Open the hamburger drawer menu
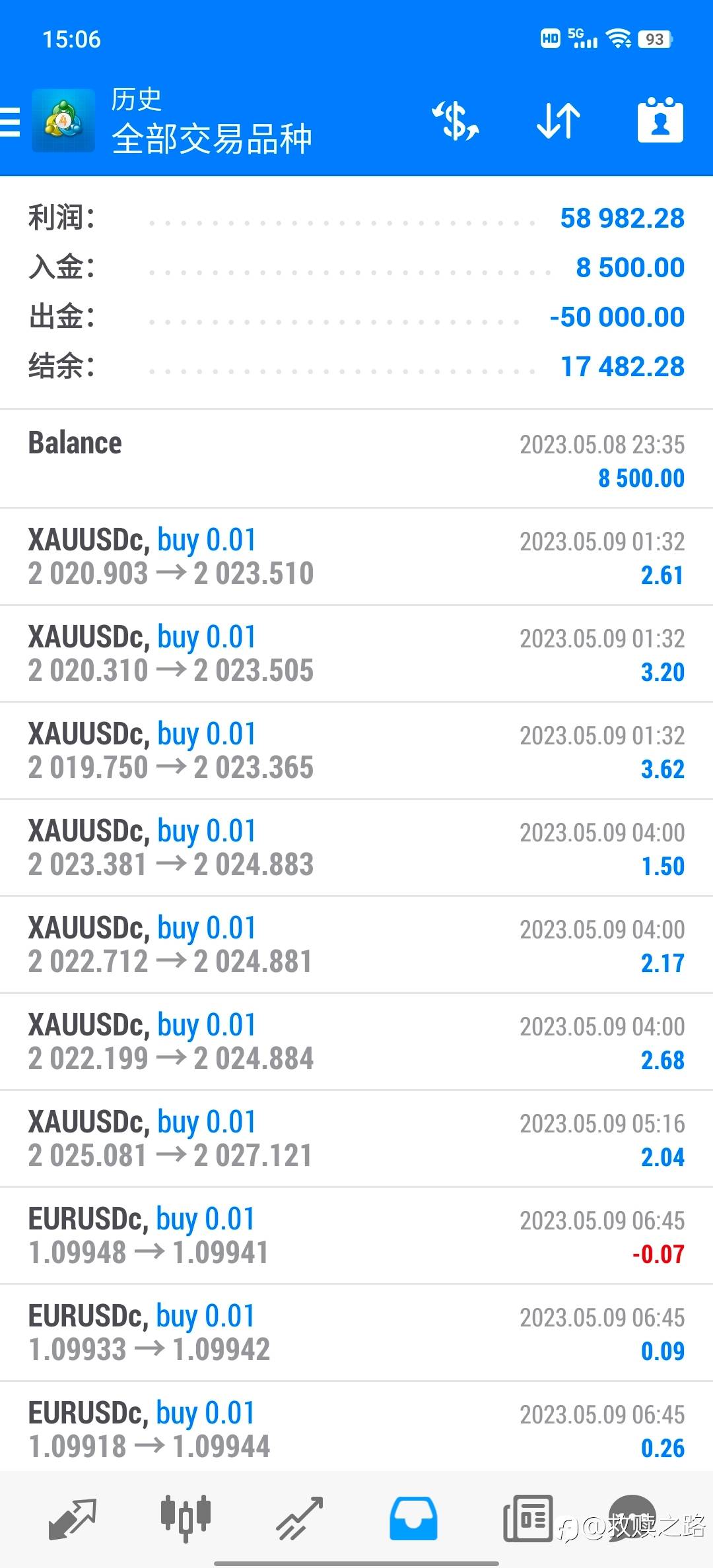Image resolution: width=713 pixels, height=1568 pixels. coord(9,122)
